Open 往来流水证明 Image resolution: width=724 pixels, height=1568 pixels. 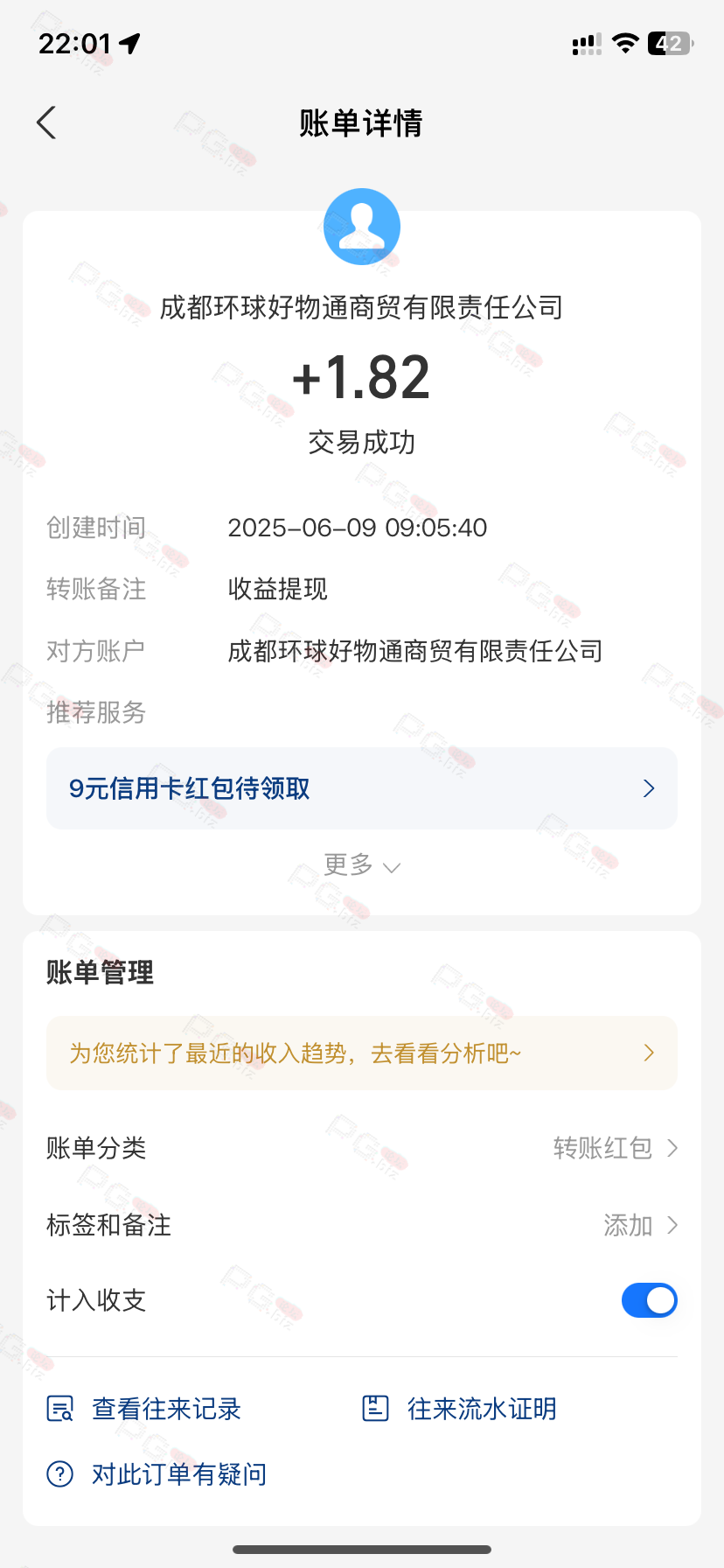(460, 1409)
